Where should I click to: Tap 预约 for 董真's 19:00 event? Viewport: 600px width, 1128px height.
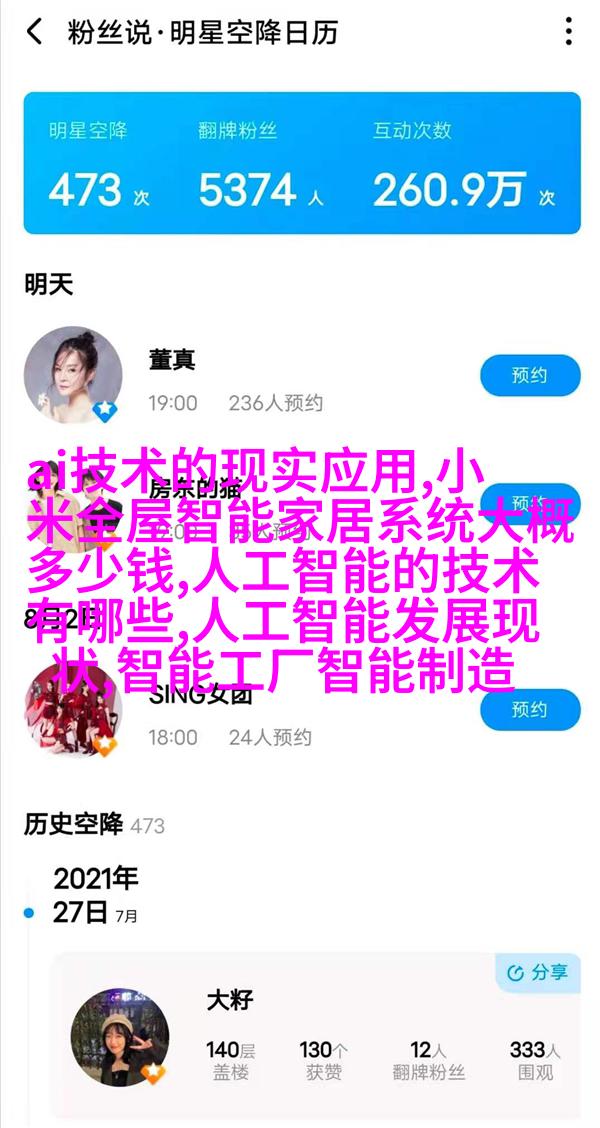click(530, 376)
